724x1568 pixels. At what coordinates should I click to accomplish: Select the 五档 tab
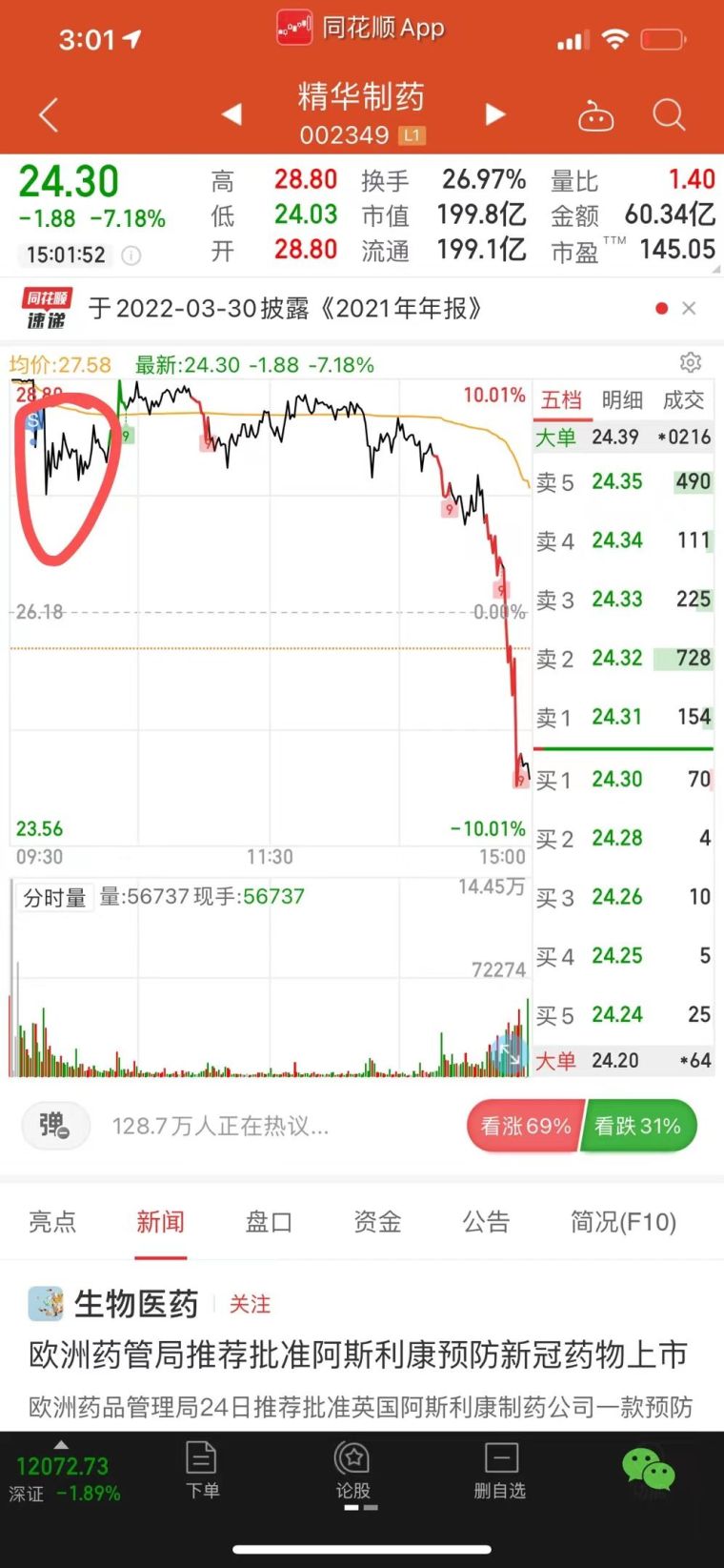(561, 399)
